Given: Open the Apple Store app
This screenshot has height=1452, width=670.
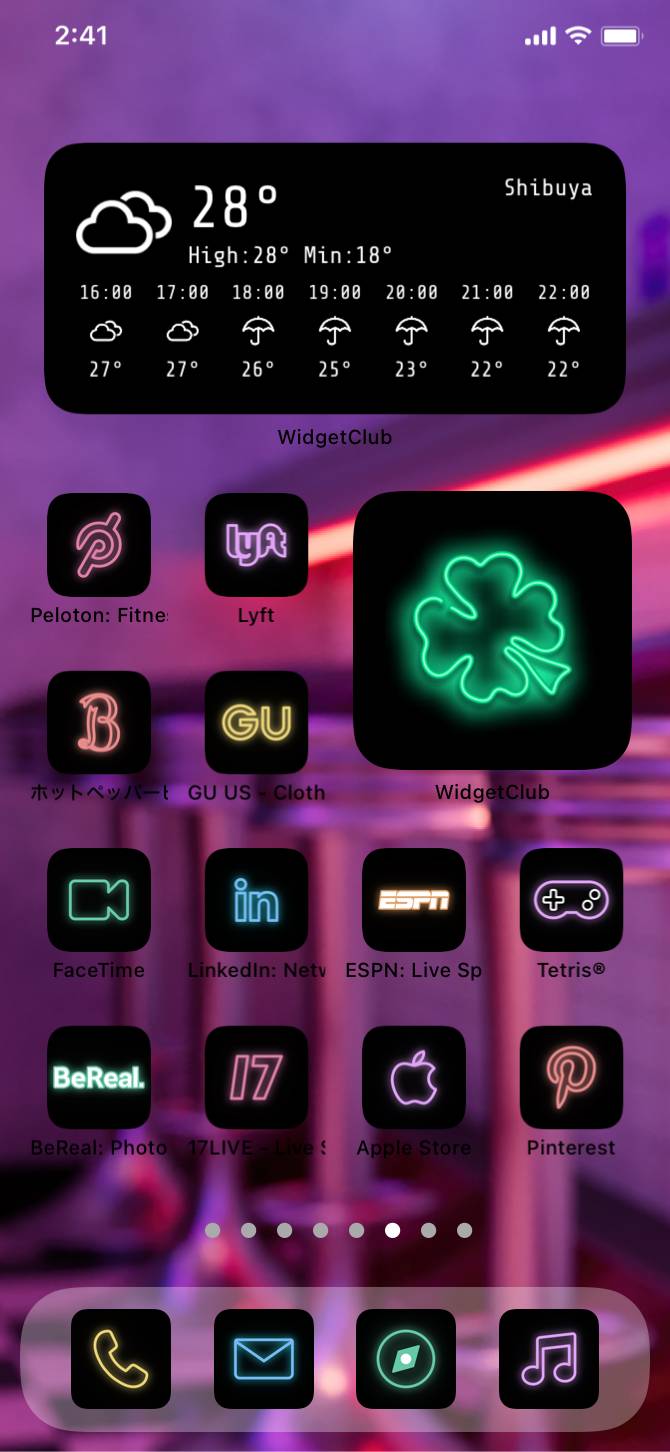Looking at the screenshot, I should (x=414, y=1077).
